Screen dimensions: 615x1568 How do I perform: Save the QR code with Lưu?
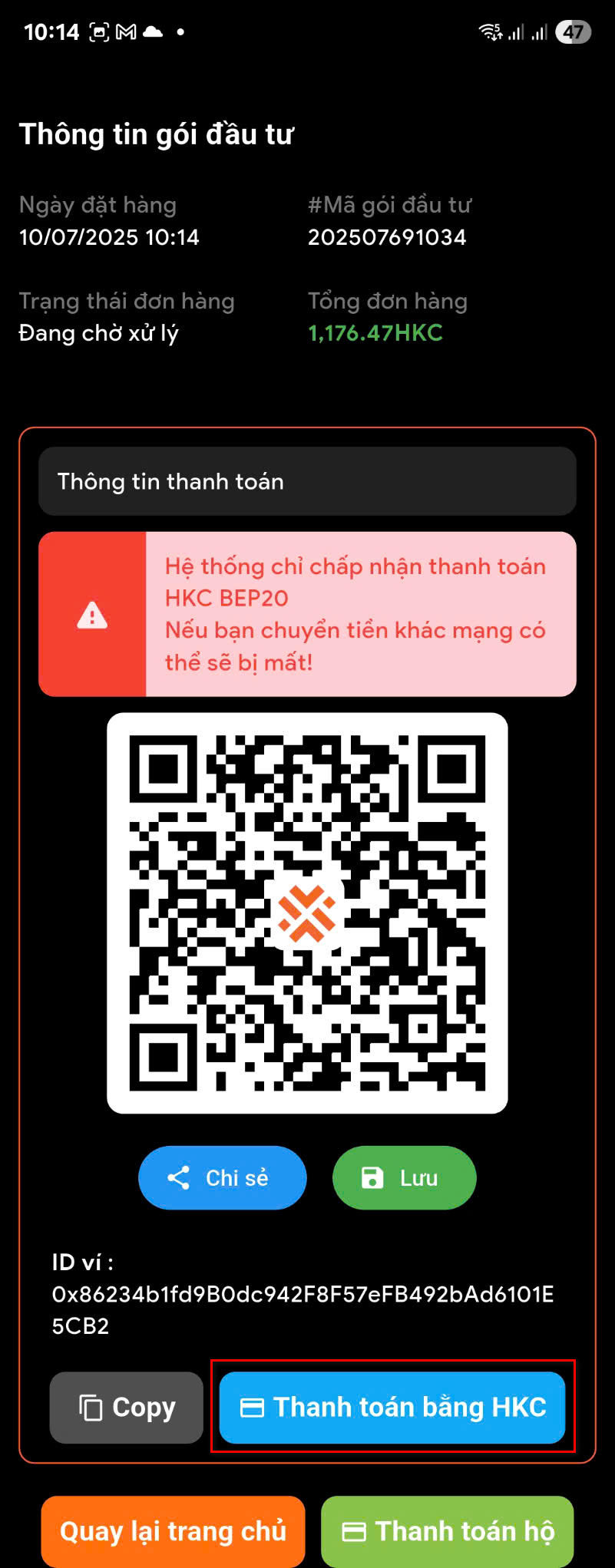[404, 1177]
